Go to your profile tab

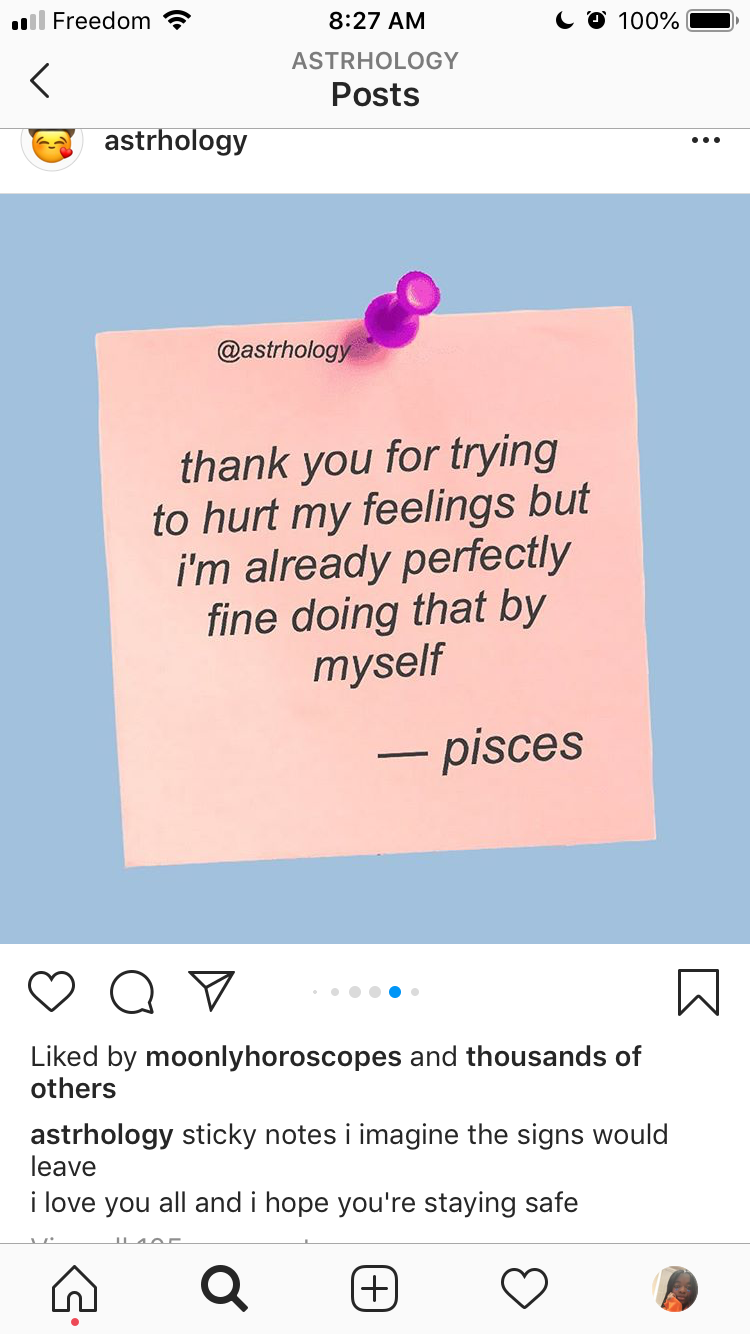pos(675,1289)
